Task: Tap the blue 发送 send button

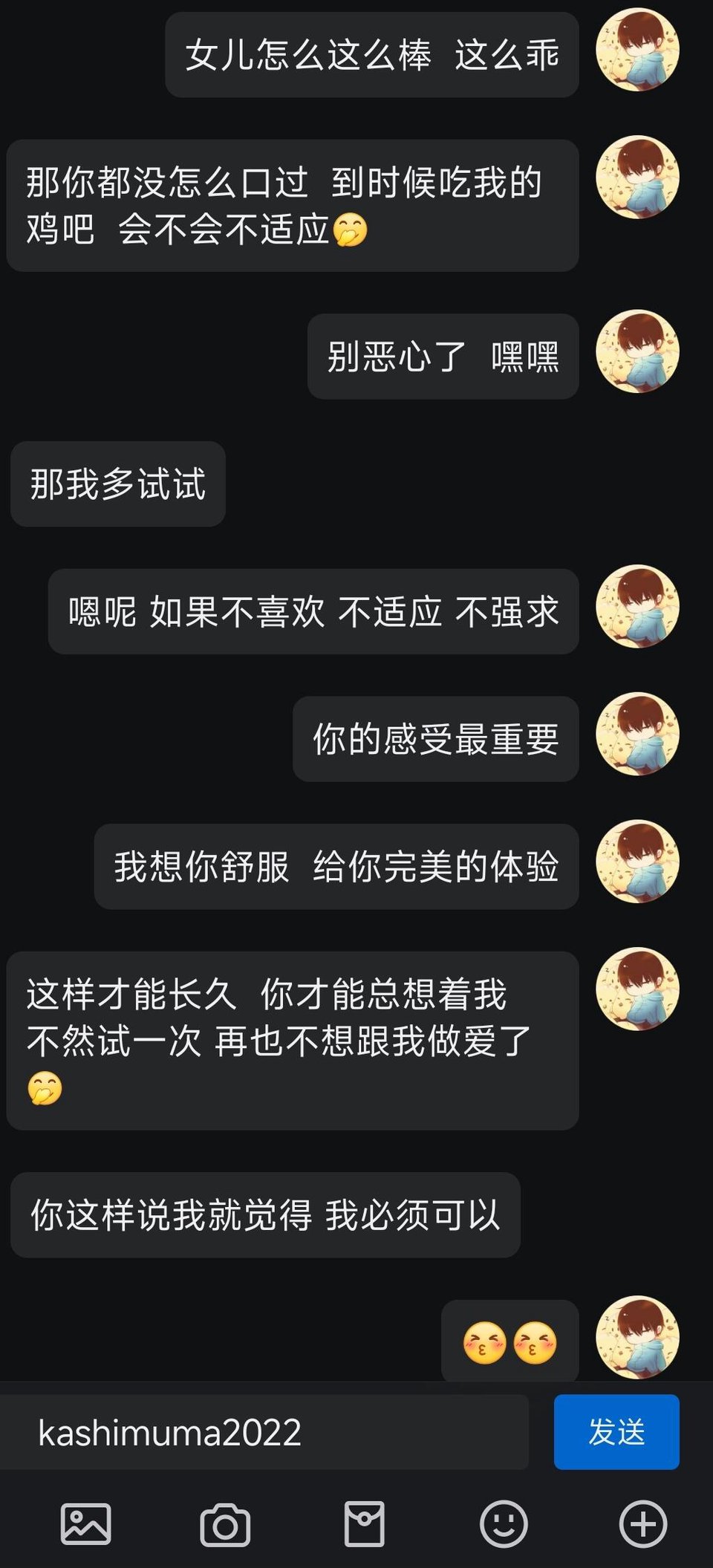Action: [616, 1431]
